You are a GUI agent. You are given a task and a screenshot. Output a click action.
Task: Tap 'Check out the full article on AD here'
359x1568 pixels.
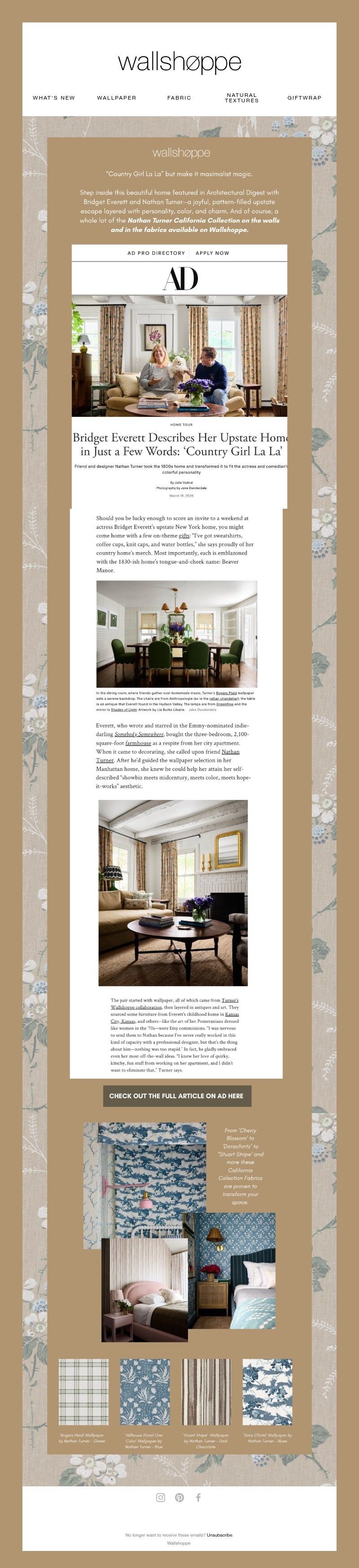[x=176, y=1096]
